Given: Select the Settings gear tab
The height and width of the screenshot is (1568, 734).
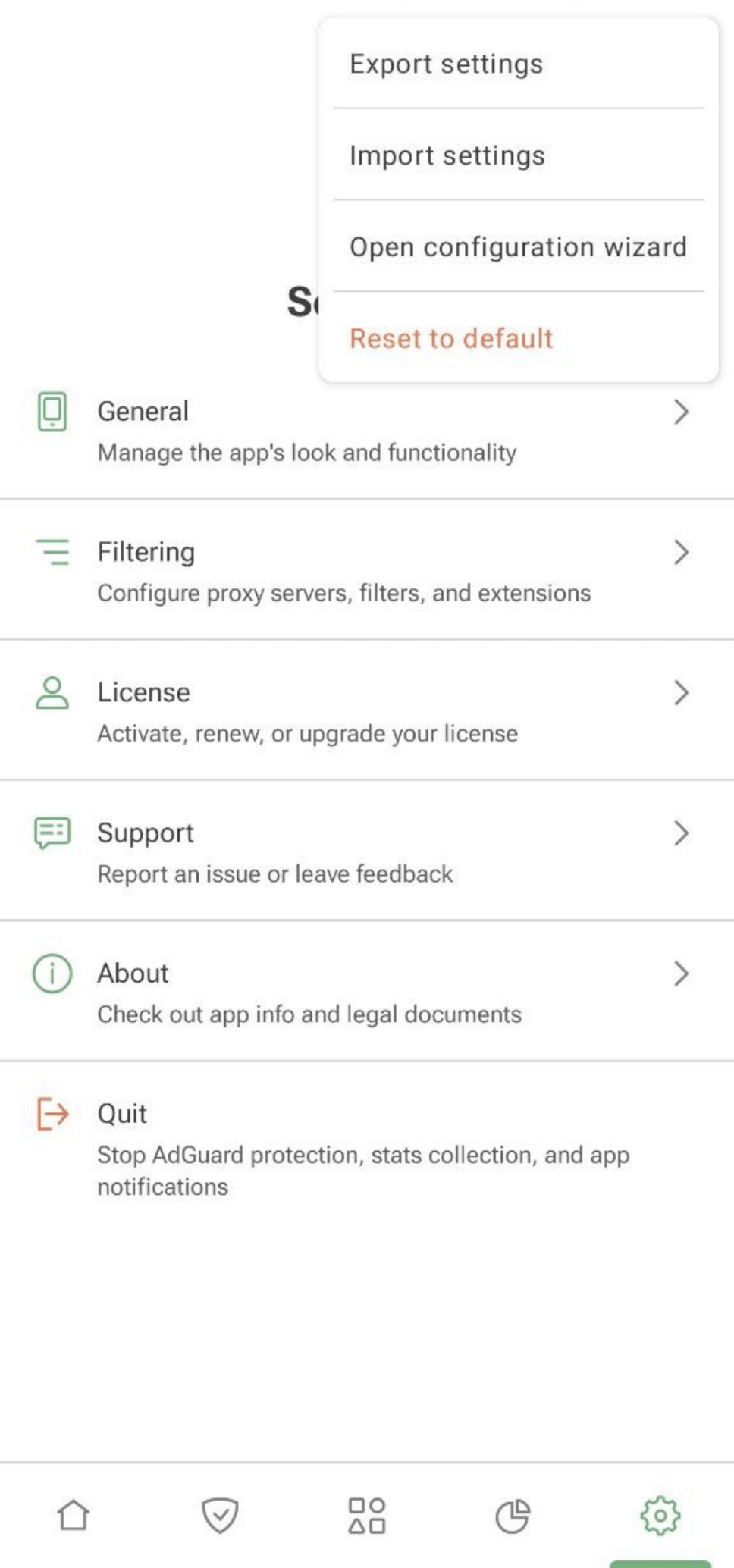Looking at the screenshot, I should click(660, 1515).
